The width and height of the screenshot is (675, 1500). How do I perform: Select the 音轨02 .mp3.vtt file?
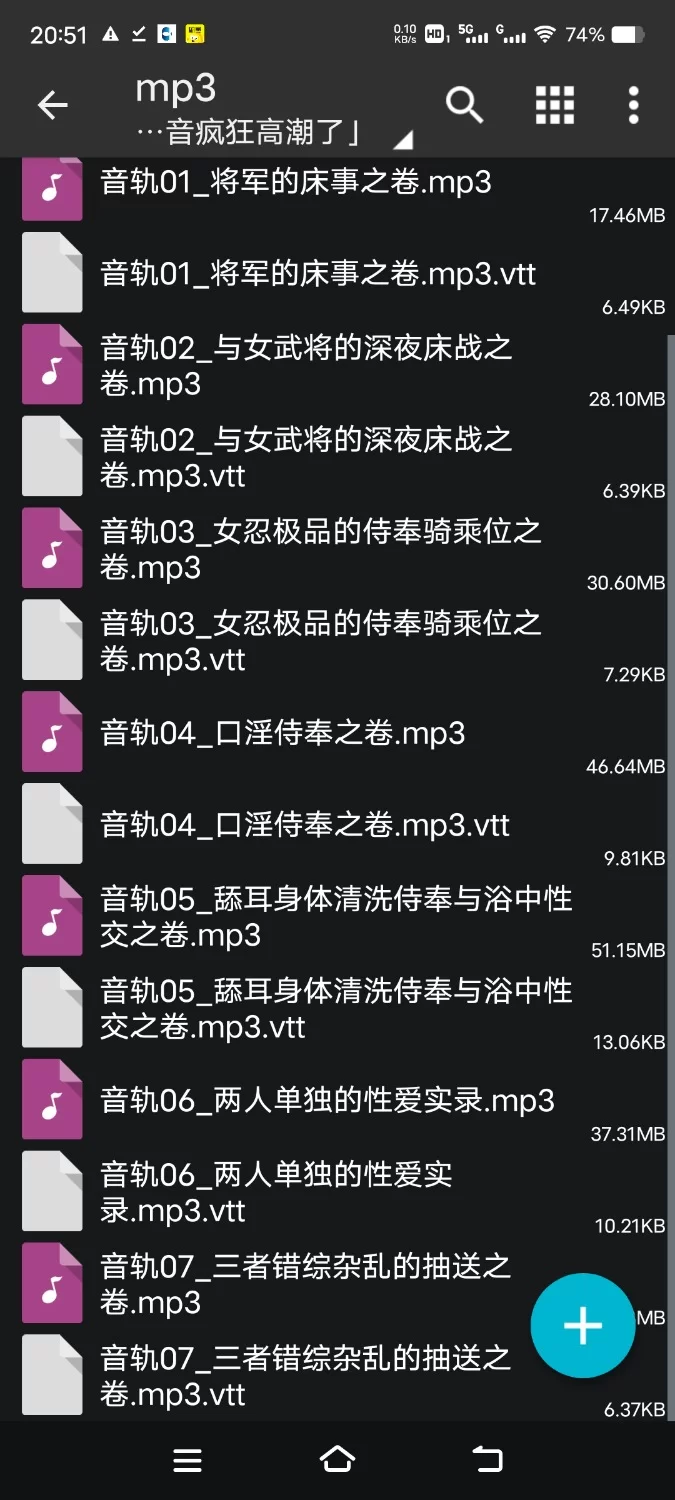[306, 458]
